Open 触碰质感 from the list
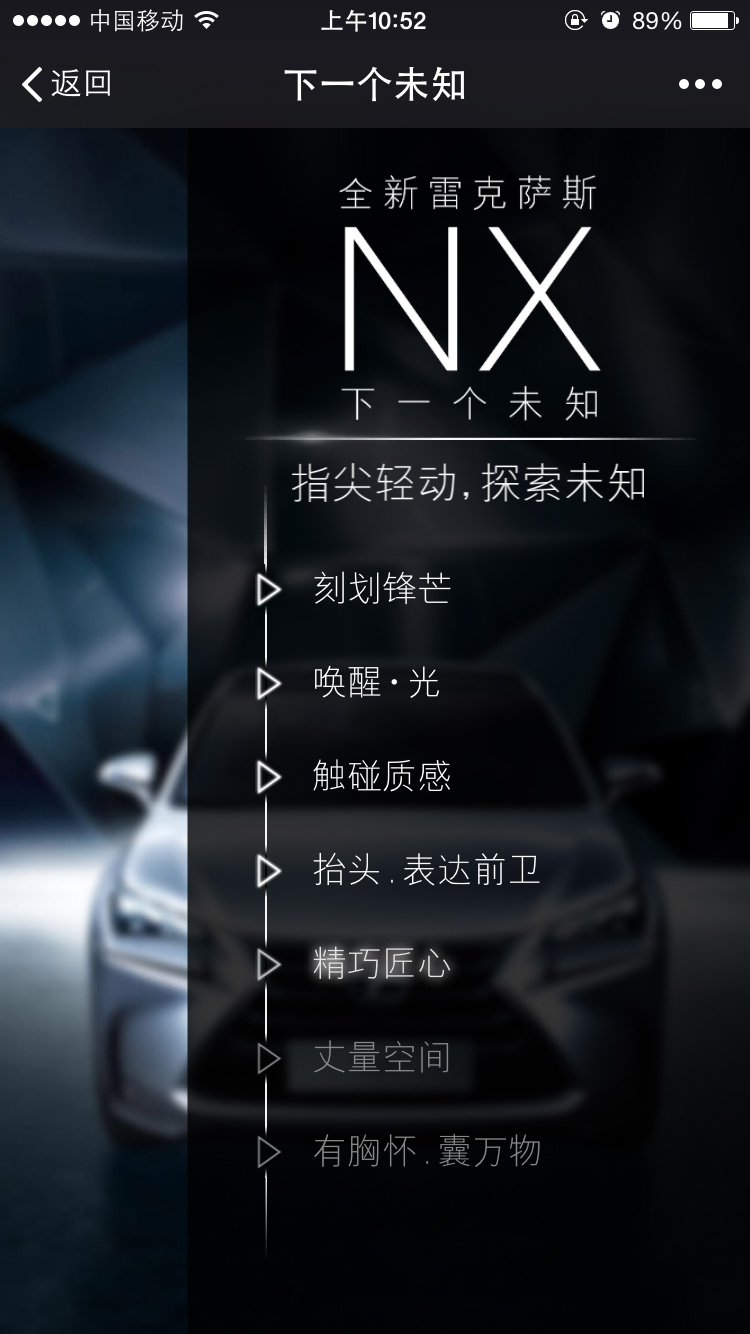The image size is (750, 1334). (382, 777)
